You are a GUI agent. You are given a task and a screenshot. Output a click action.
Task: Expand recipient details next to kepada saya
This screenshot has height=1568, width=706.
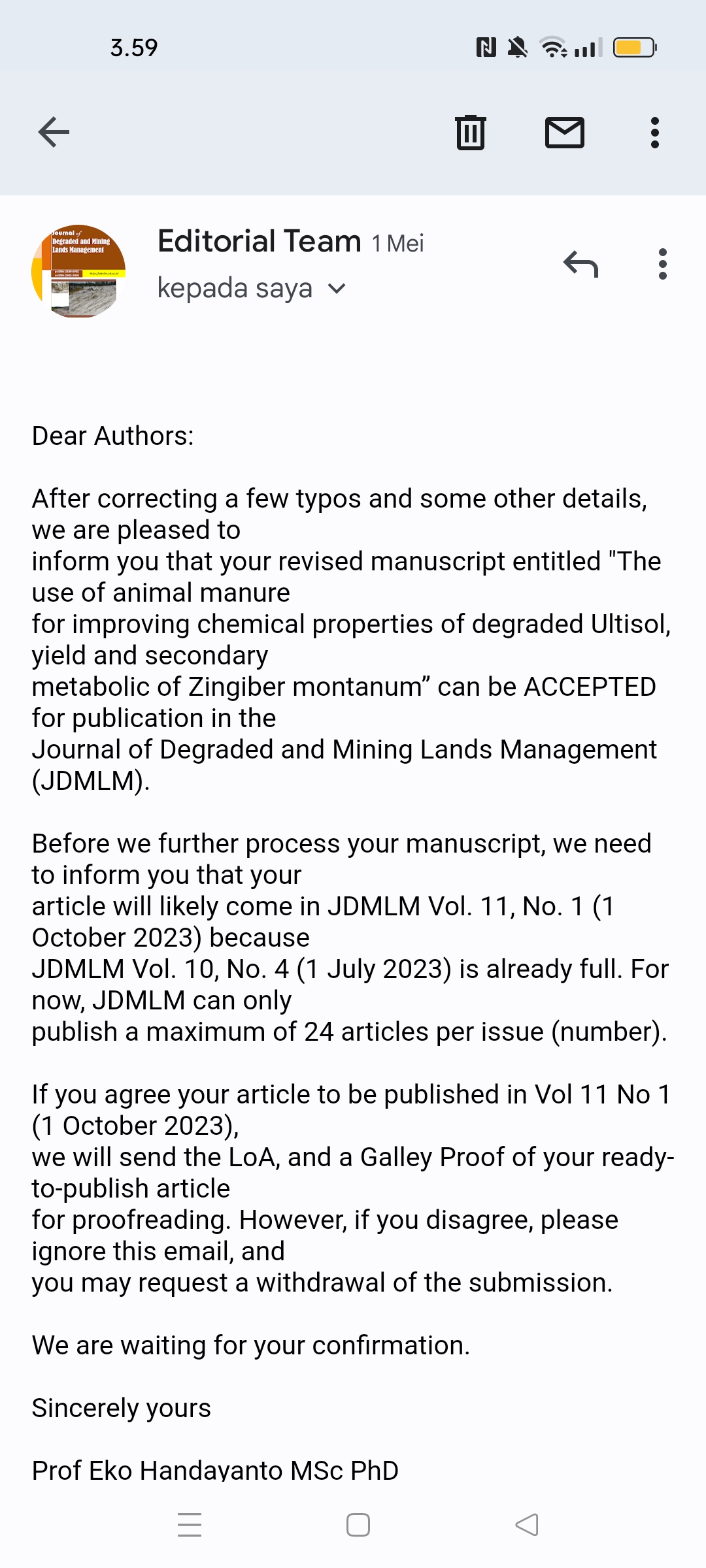click(337, 288)
